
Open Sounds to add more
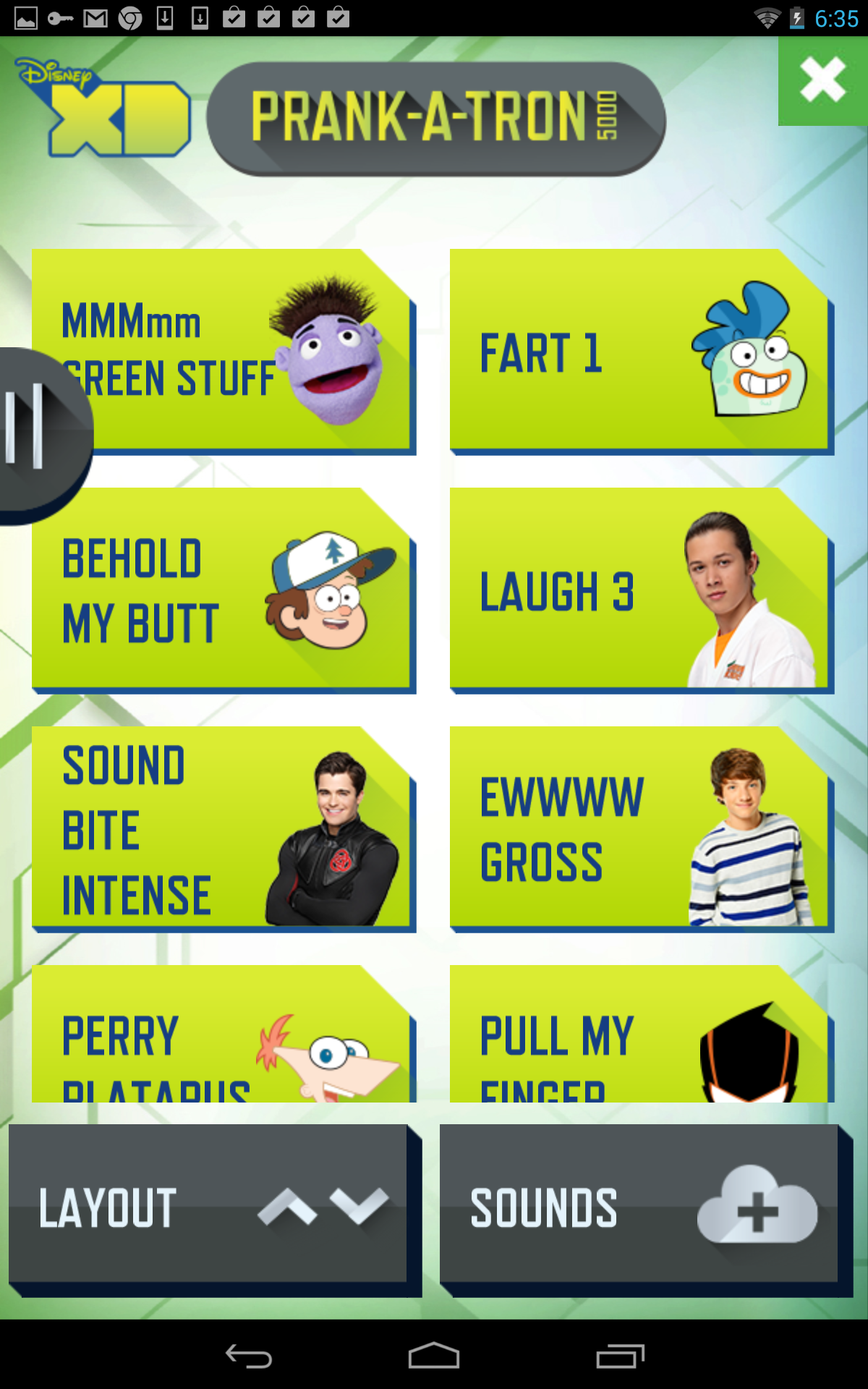640,1207
